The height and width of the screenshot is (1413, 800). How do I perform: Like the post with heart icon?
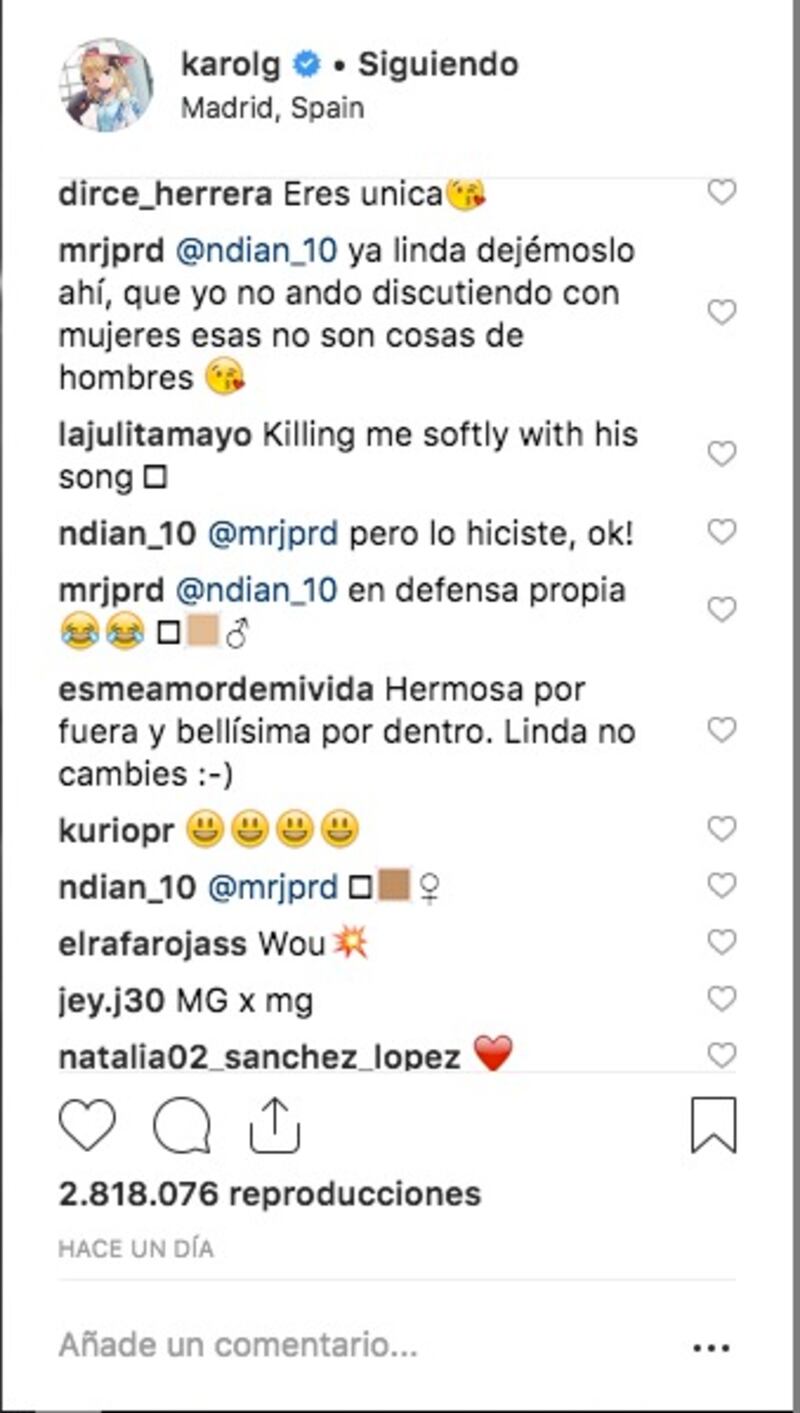point(87,1125)
